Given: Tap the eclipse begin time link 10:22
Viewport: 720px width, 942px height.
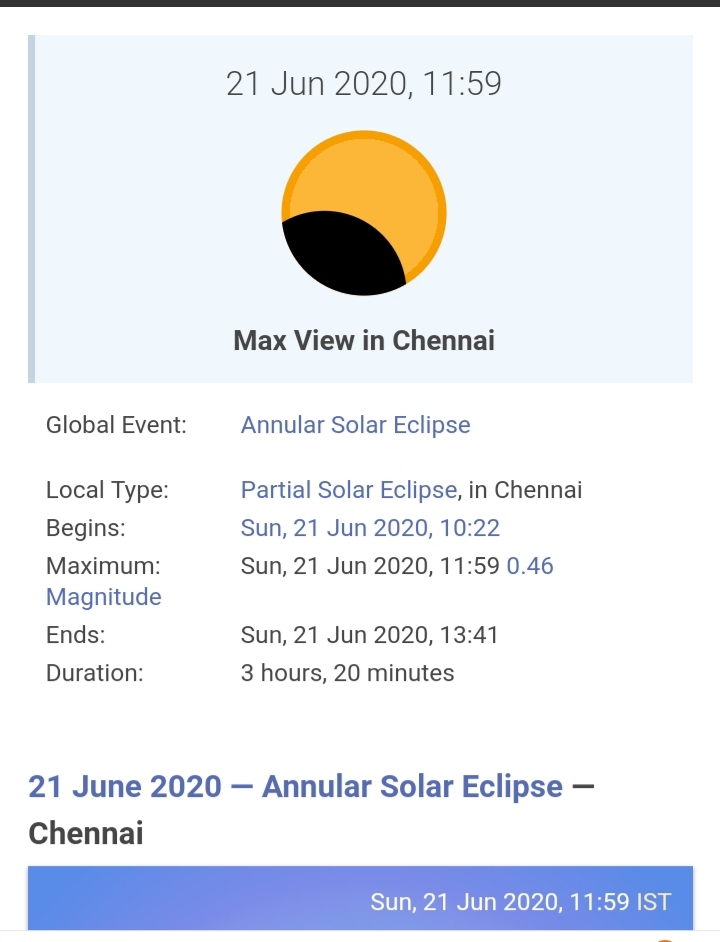Looking at the screenshot, I should tap(370, 528).
